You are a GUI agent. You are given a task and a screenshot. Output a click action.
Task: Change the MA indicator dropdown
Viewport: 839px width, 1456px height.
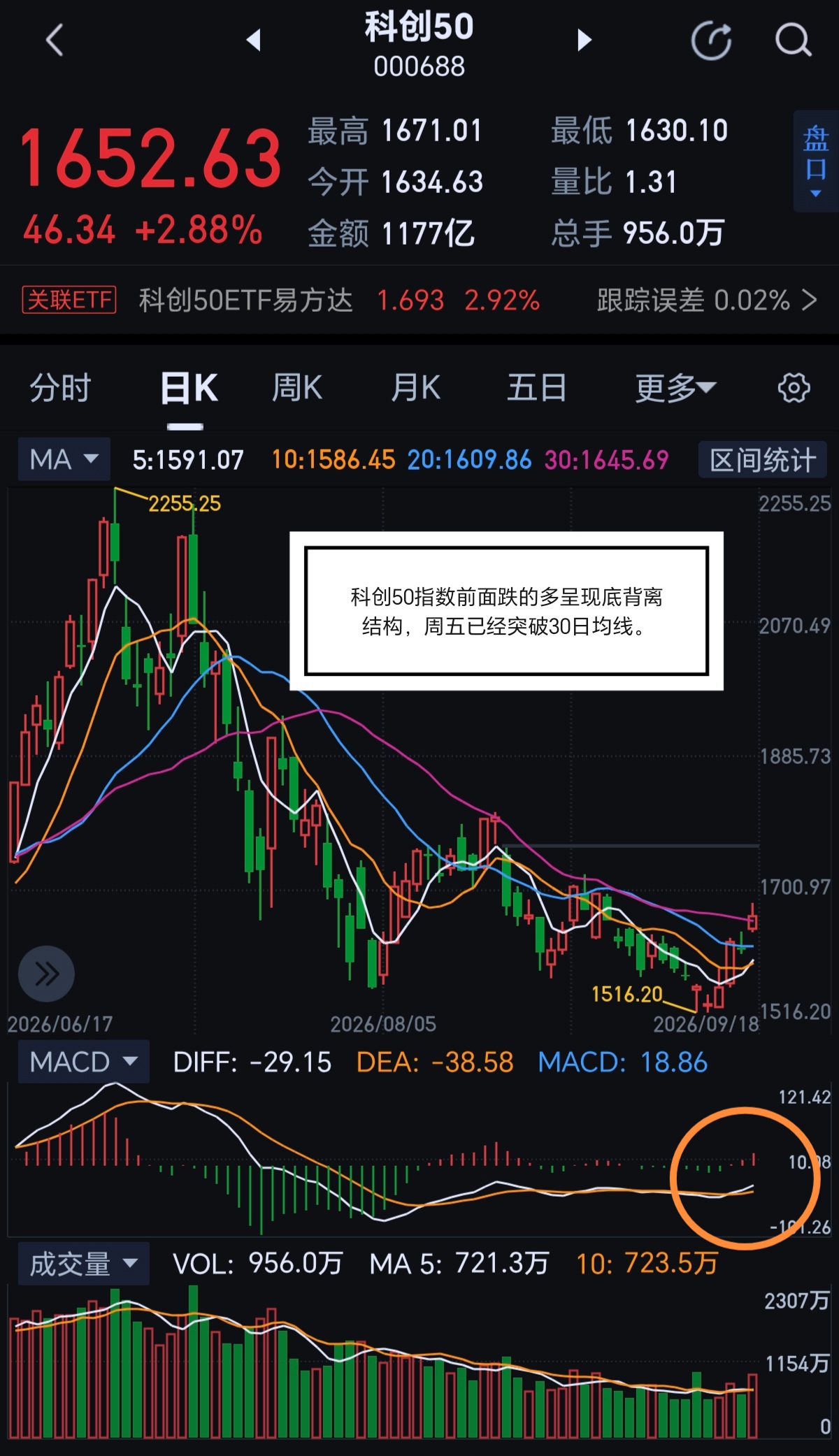pyautogui.click(x=64, y=459)
